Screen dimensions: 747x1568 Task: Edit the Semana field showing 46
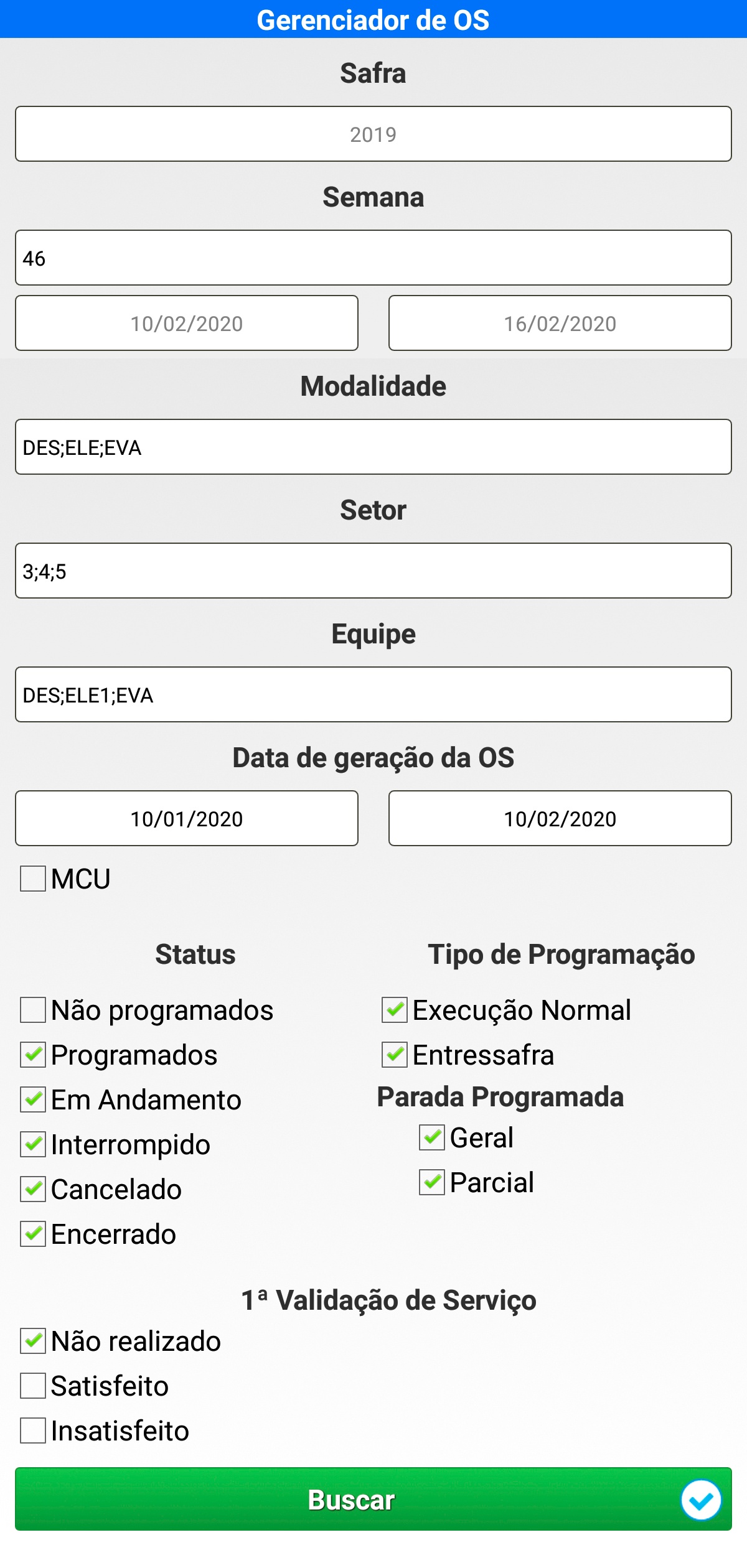[372, 258]
